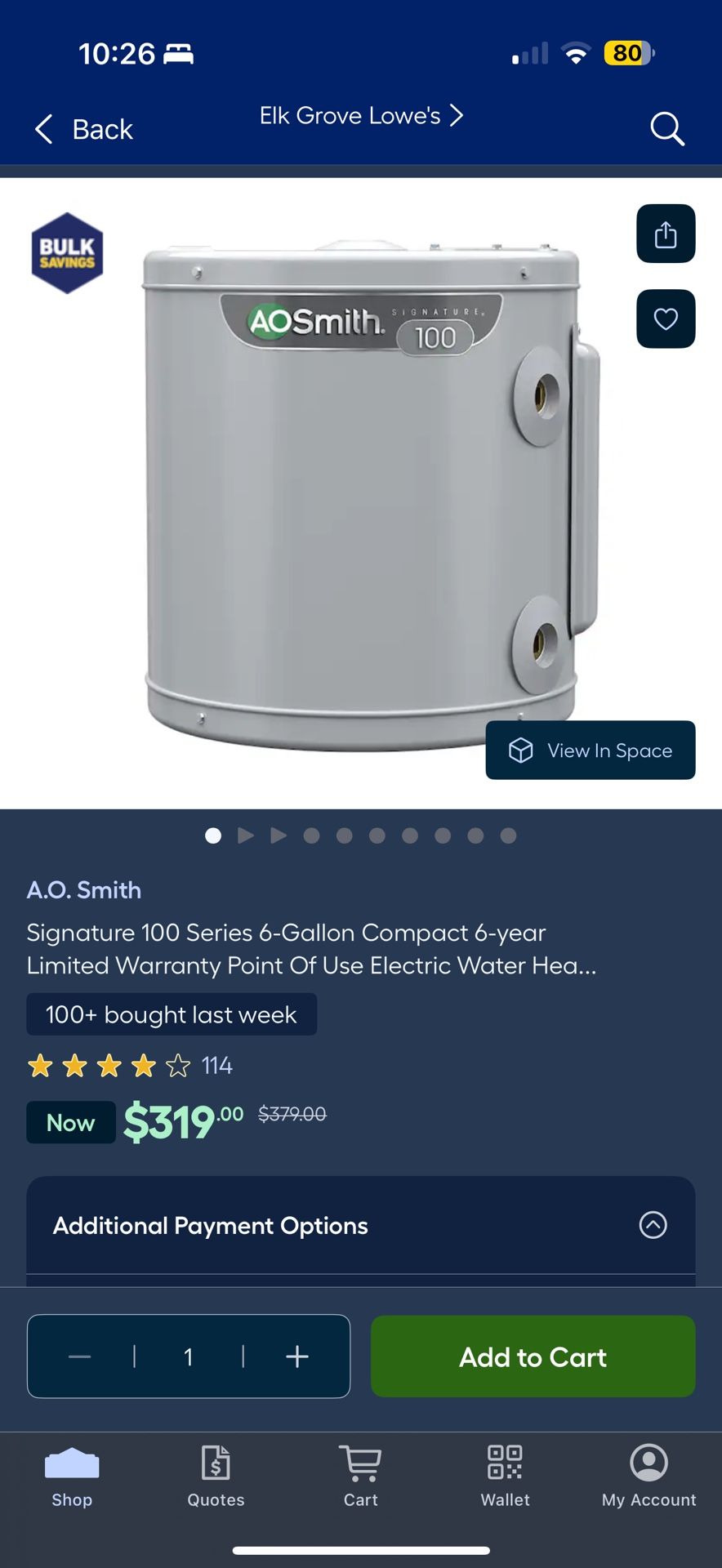The width and height of the screenshot is (722, 1568).
Task: Open the 114 star ratings reviews
Action: click(130, 1065)
